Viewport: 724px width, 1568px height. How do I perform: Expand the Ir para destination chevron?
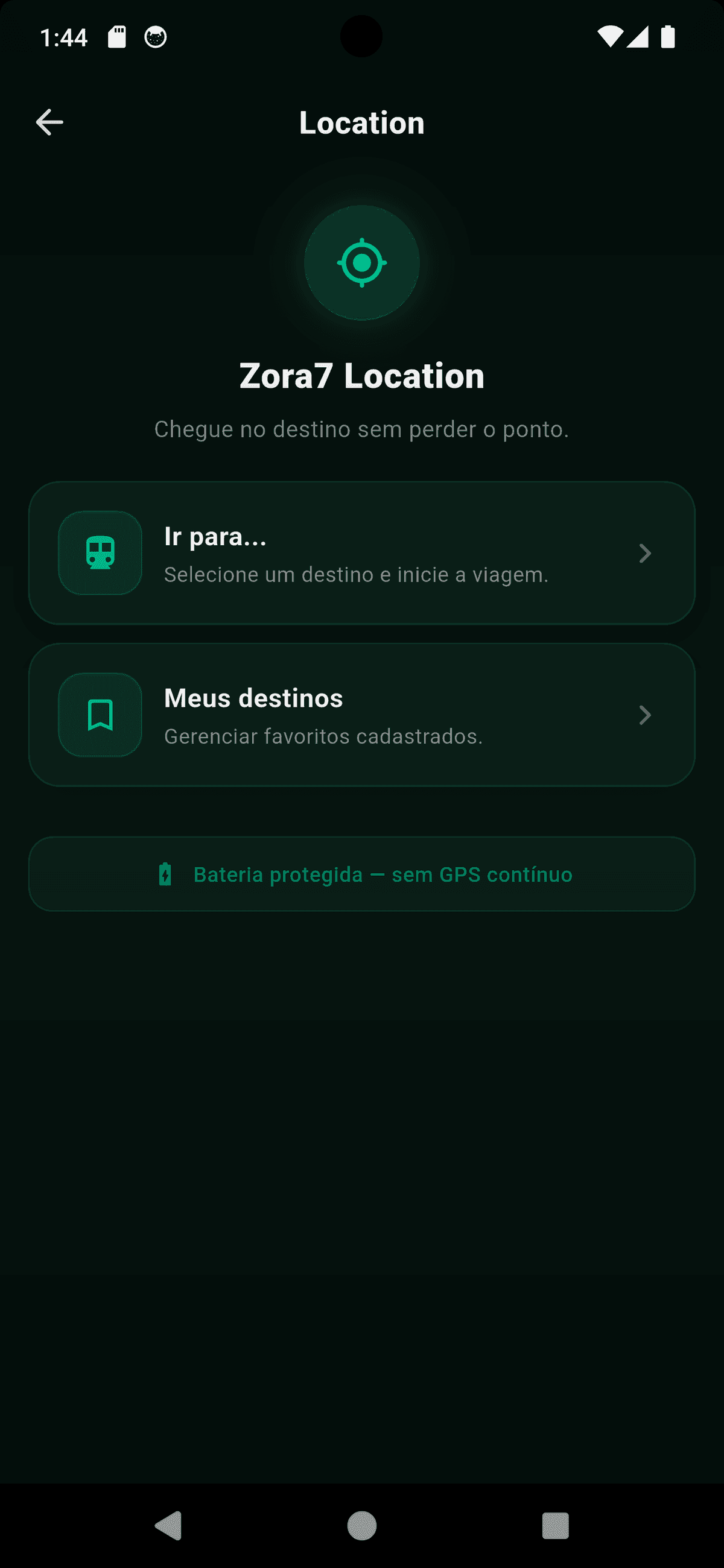coord(645,553)
